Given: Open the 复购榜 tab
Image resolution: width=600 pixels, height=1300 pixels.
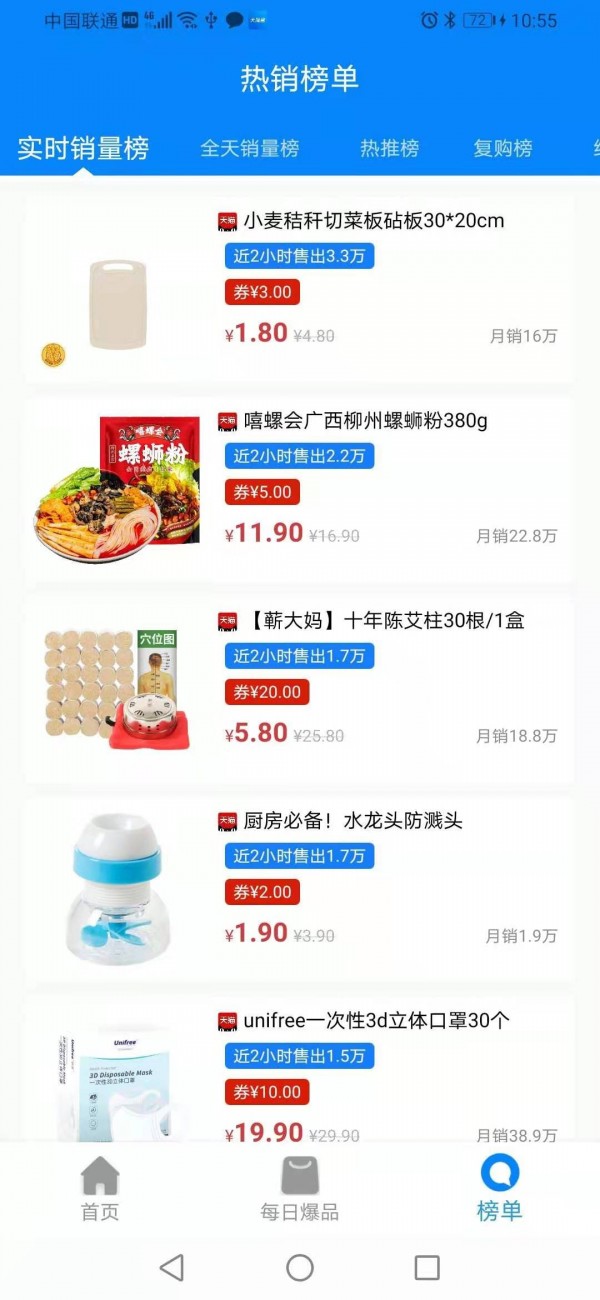Looking at the screenshot, I should [502, 149].
